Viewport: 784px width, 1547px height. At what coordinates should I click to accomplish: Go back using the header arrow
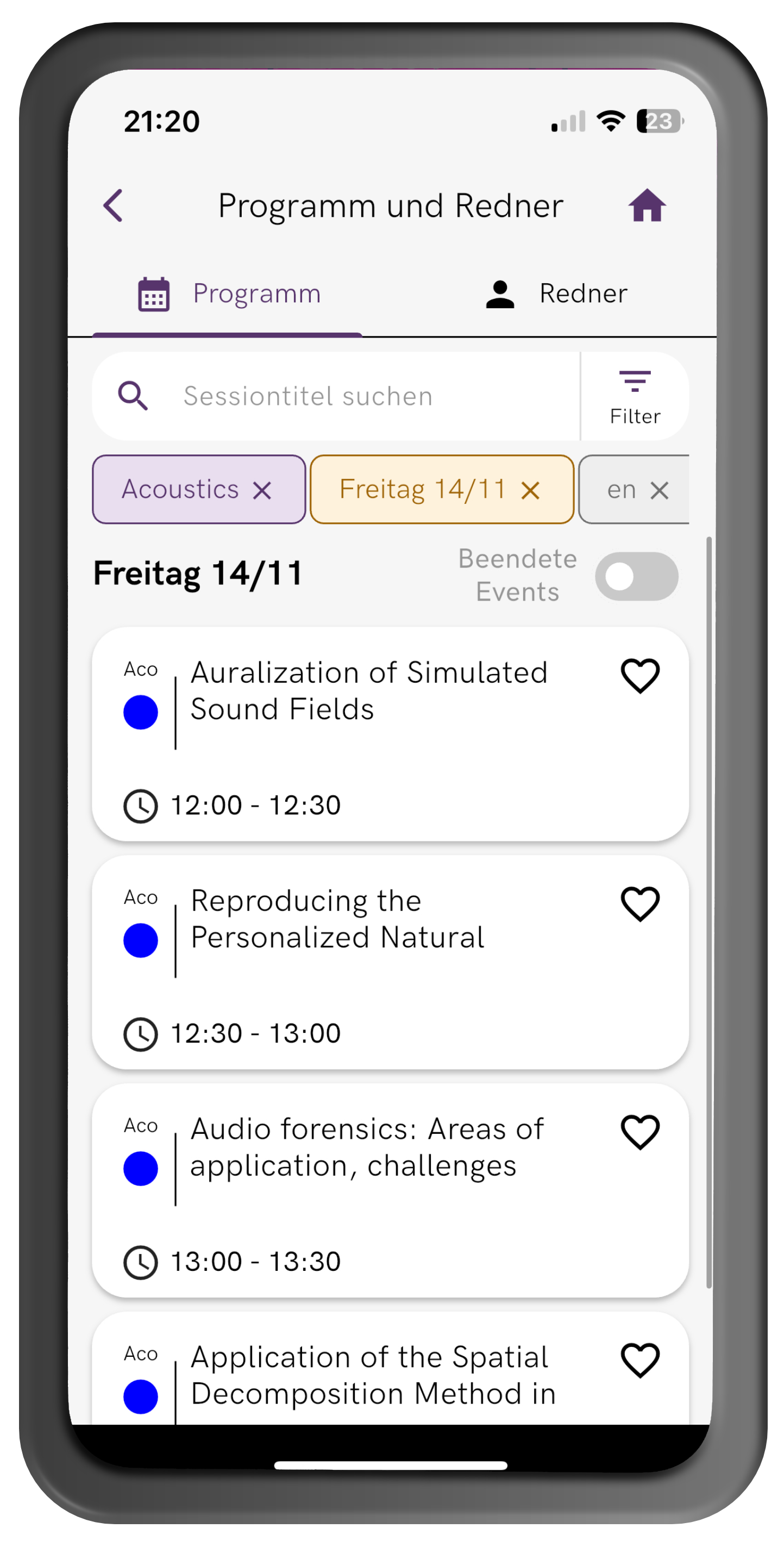click(113, 205)
